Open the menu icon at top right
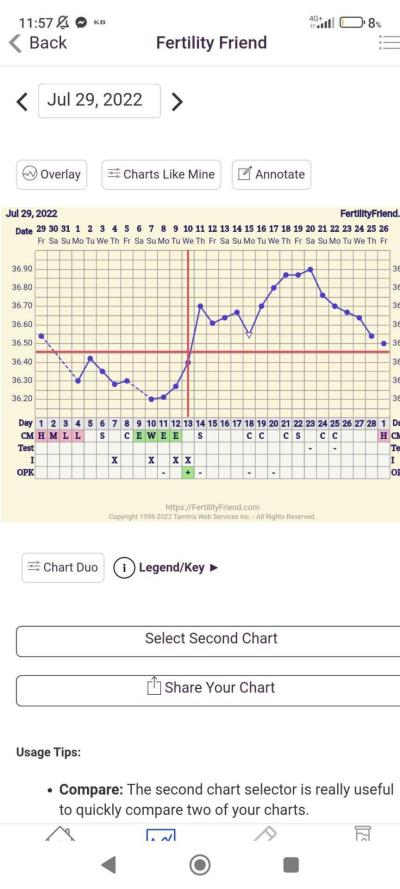This screenshot has height=889, width=400. [x=389, y=43]
